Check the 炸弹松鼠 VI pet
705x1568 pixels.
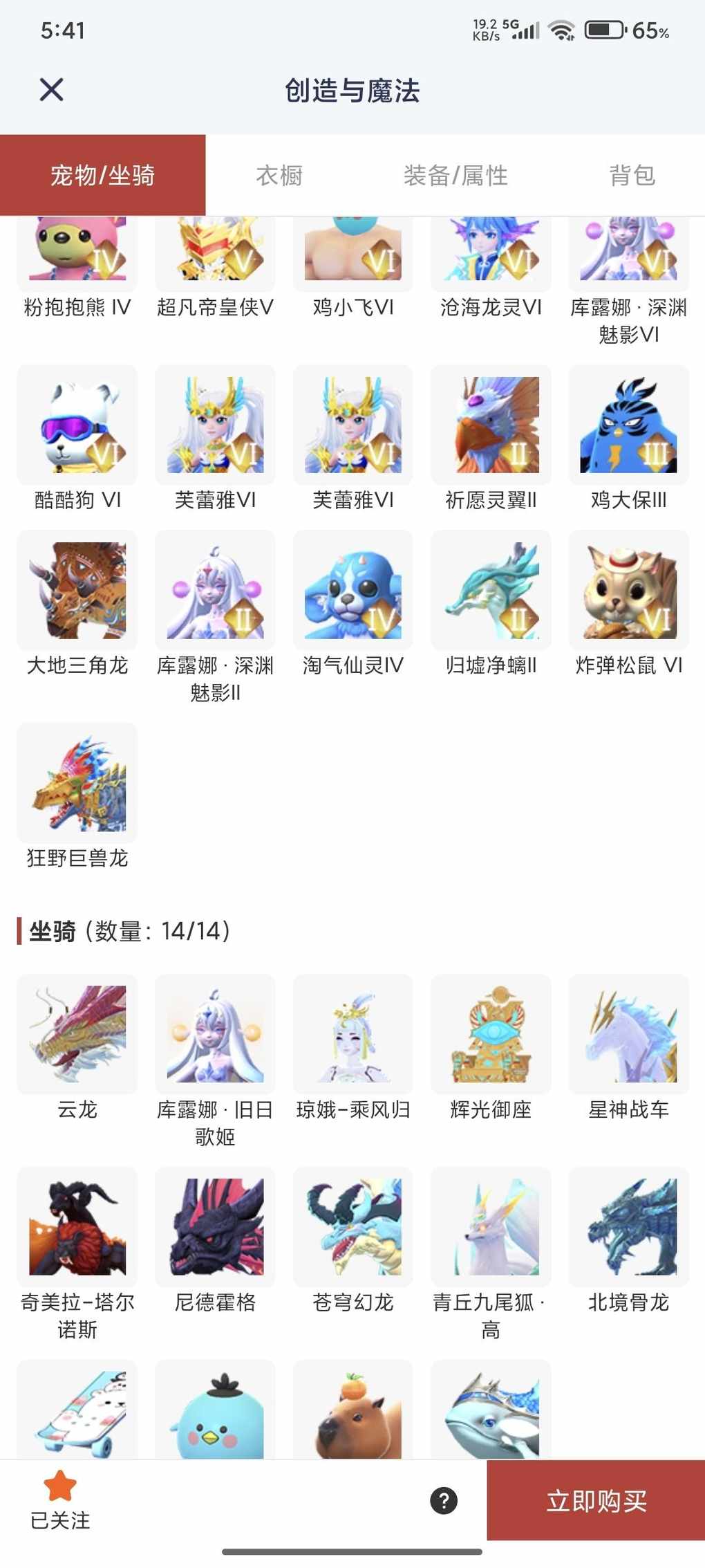tap(629, 591)
